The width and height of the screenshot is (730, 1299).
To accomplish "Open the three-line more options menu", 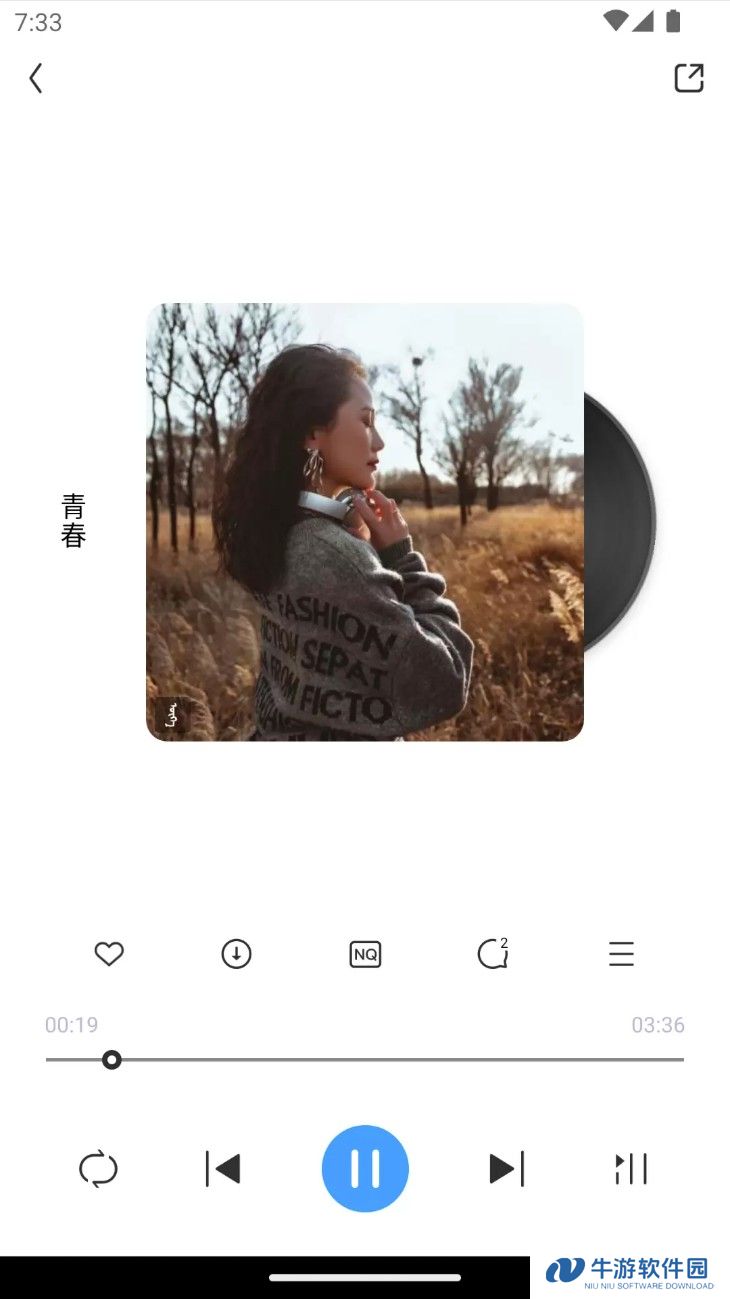I will 621,954.
